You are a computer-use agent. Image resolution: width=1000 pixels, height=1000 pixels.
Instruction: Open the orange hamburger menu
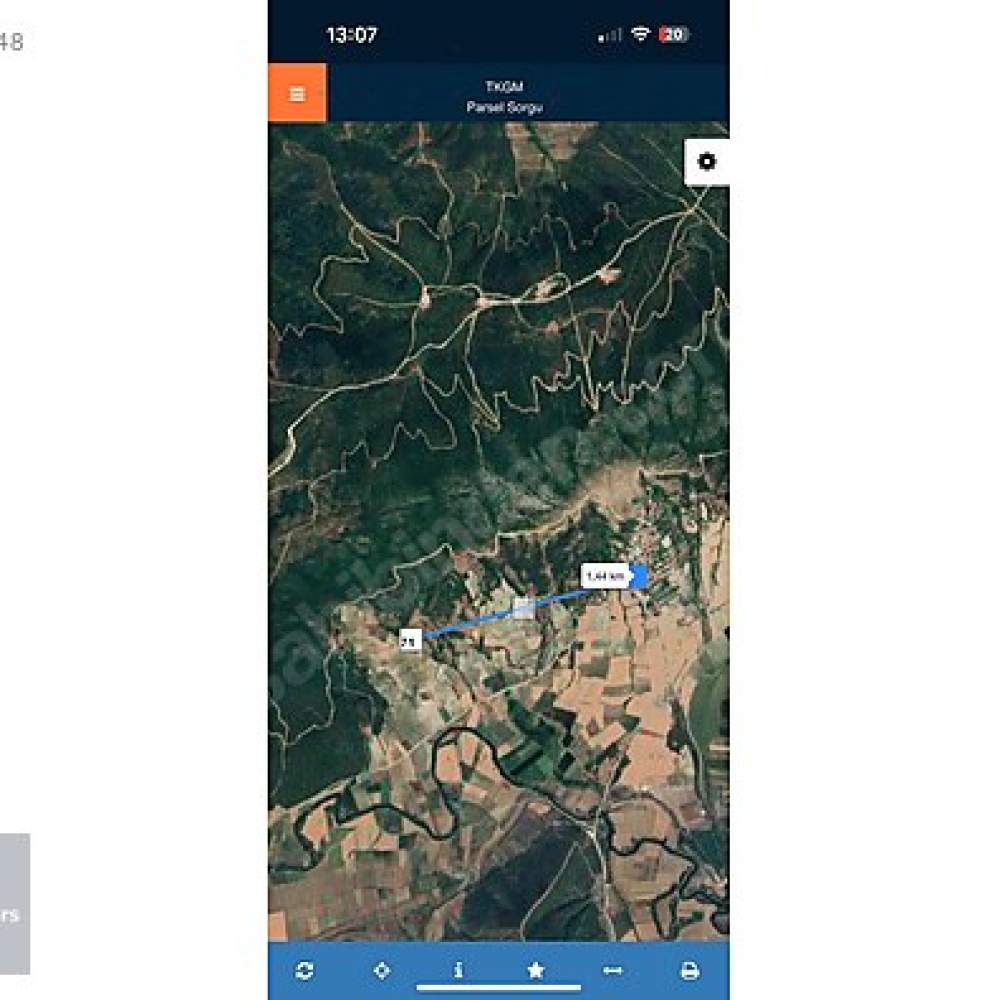click(x=297, y=94)
